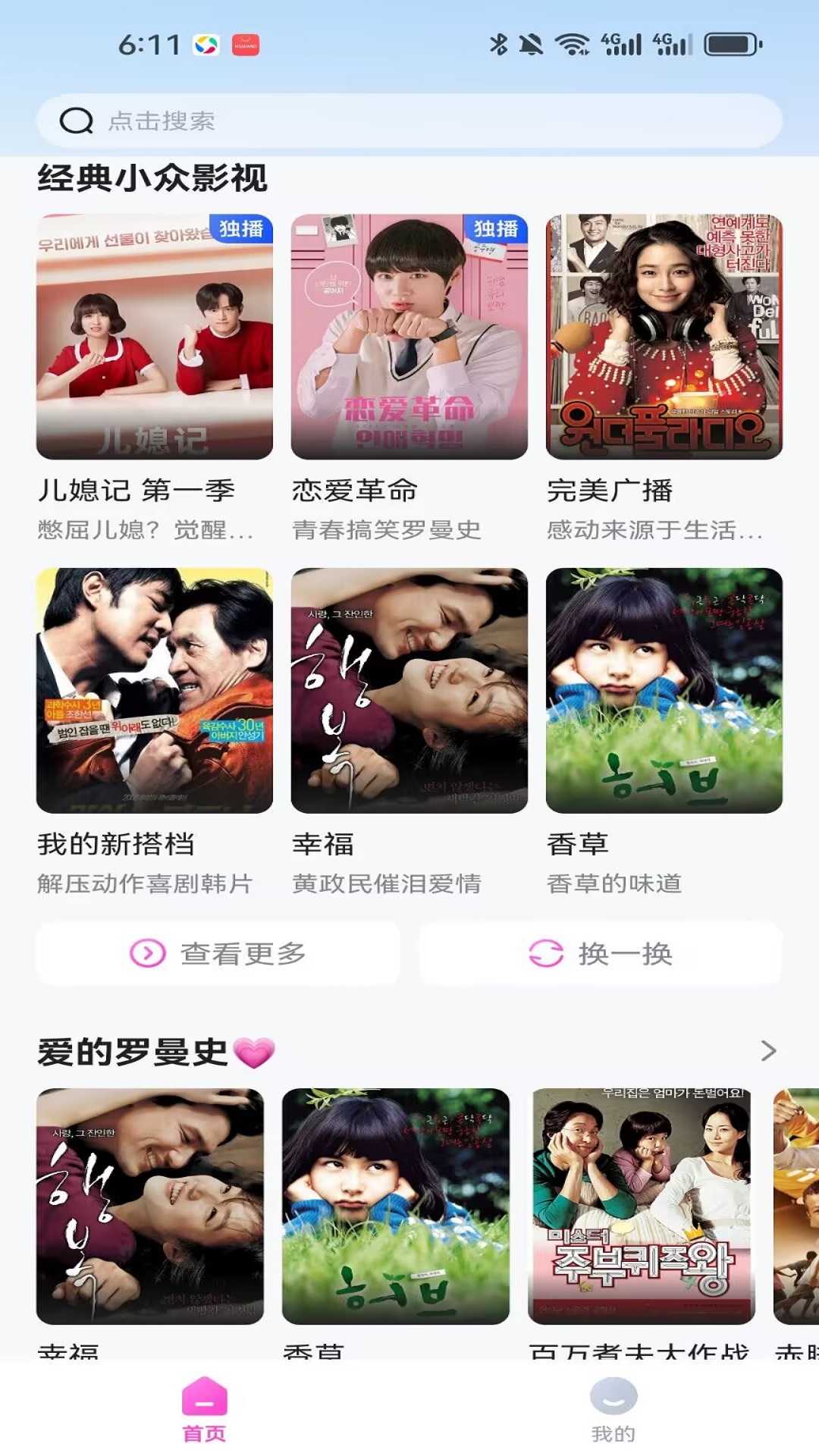Refresh recommendations with 换一换

click(601, 953)
